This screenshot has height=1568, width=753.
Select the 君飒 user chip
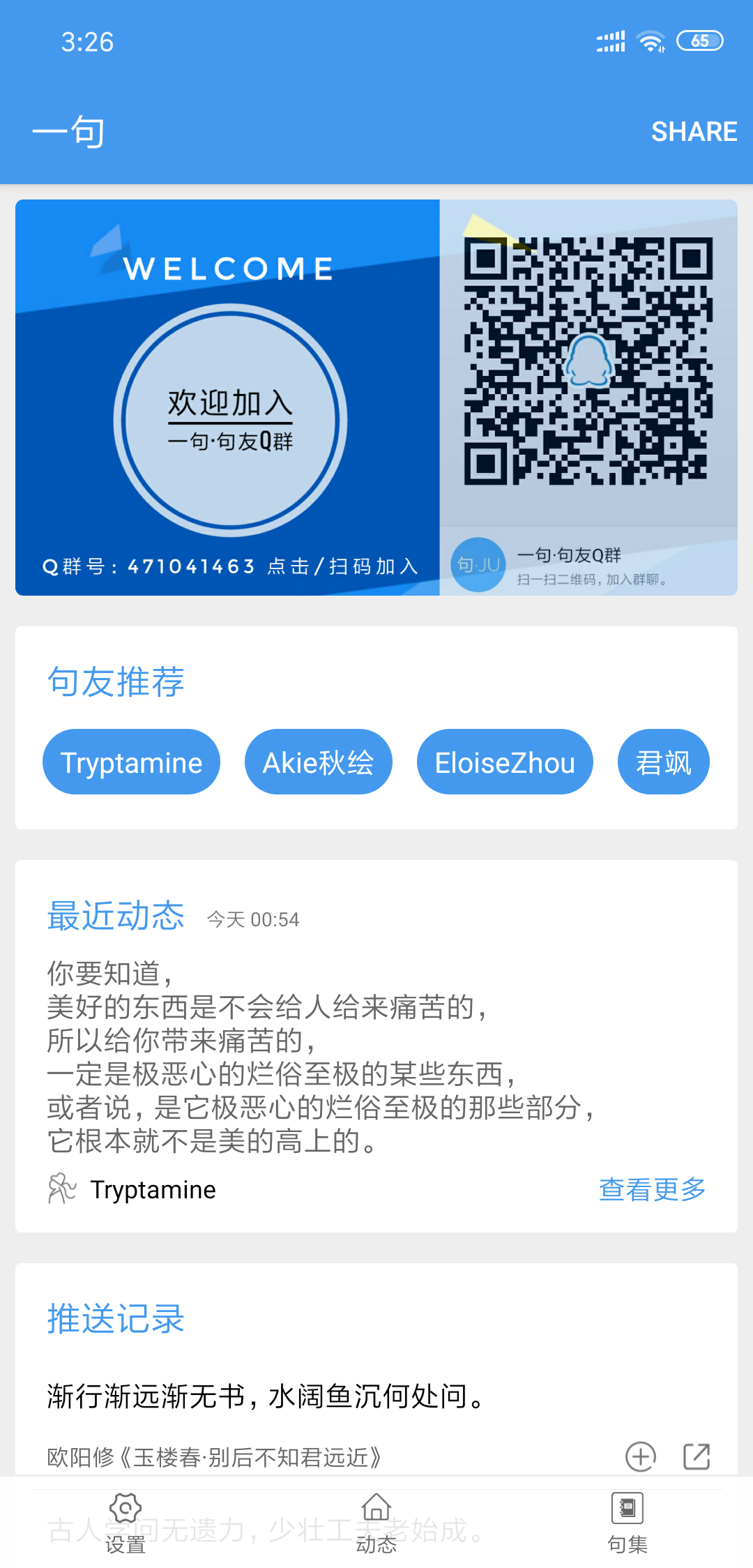pos(663,762)
